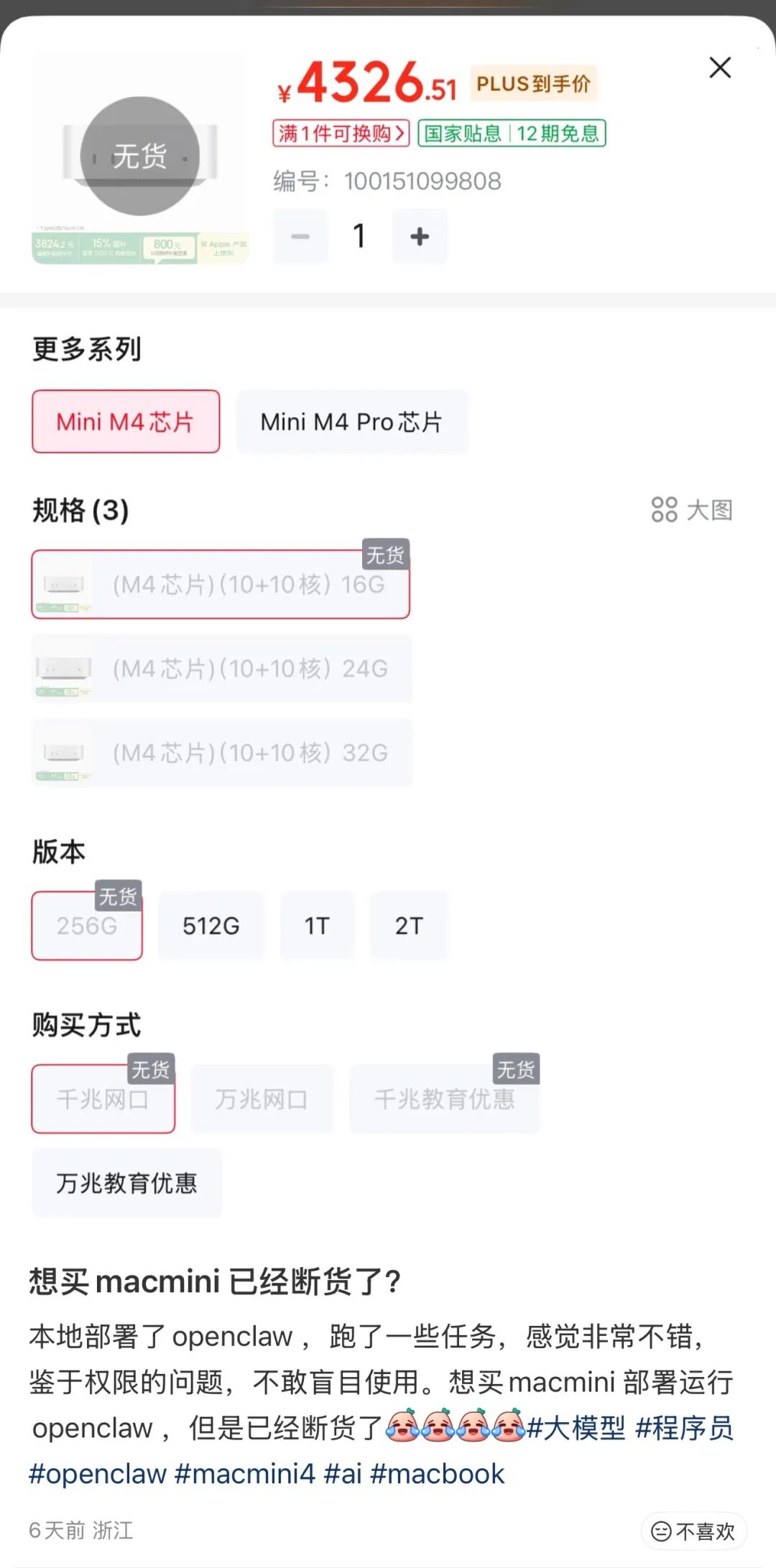This screenshot has width=776, height=1568.
Task: Open the #macbook hashtag
Action: click(x=437, y=1474)
